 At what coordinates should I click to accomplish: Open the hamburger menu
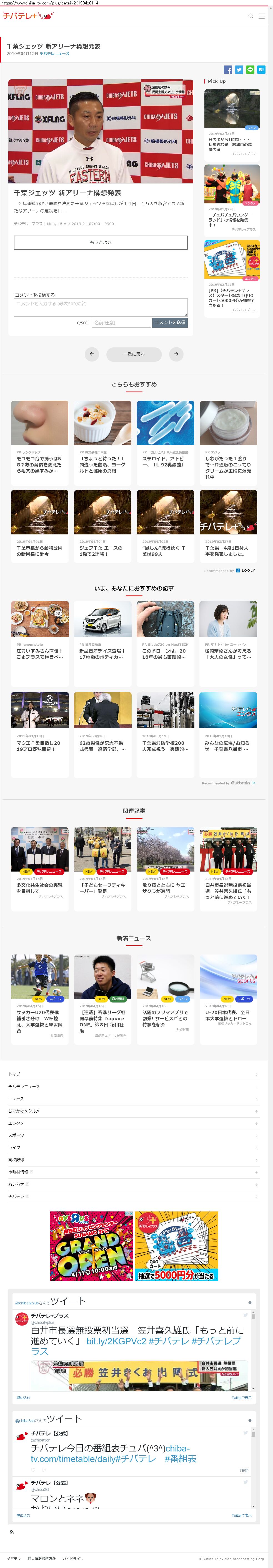261,16
